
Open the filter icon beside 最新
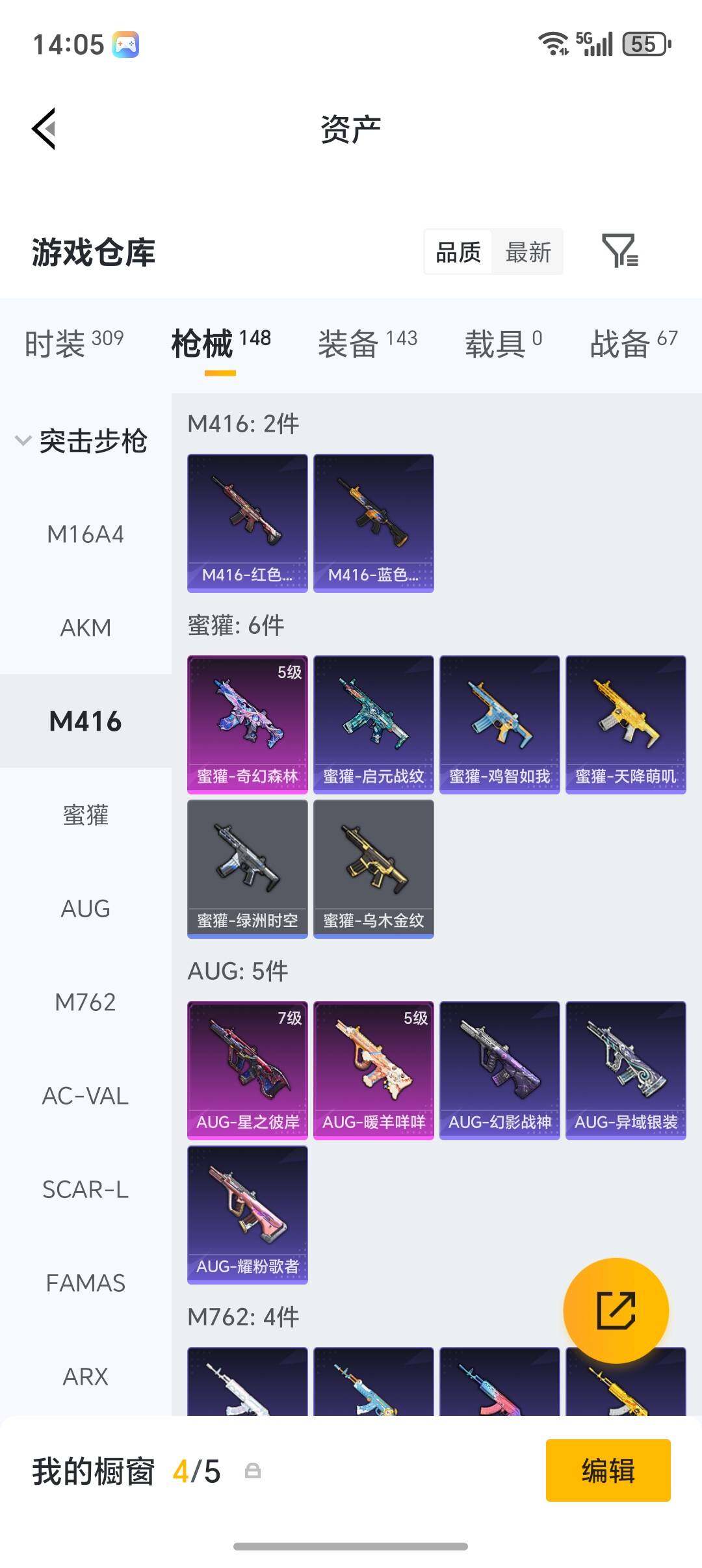pyautogui.click(x=620, y=252)
